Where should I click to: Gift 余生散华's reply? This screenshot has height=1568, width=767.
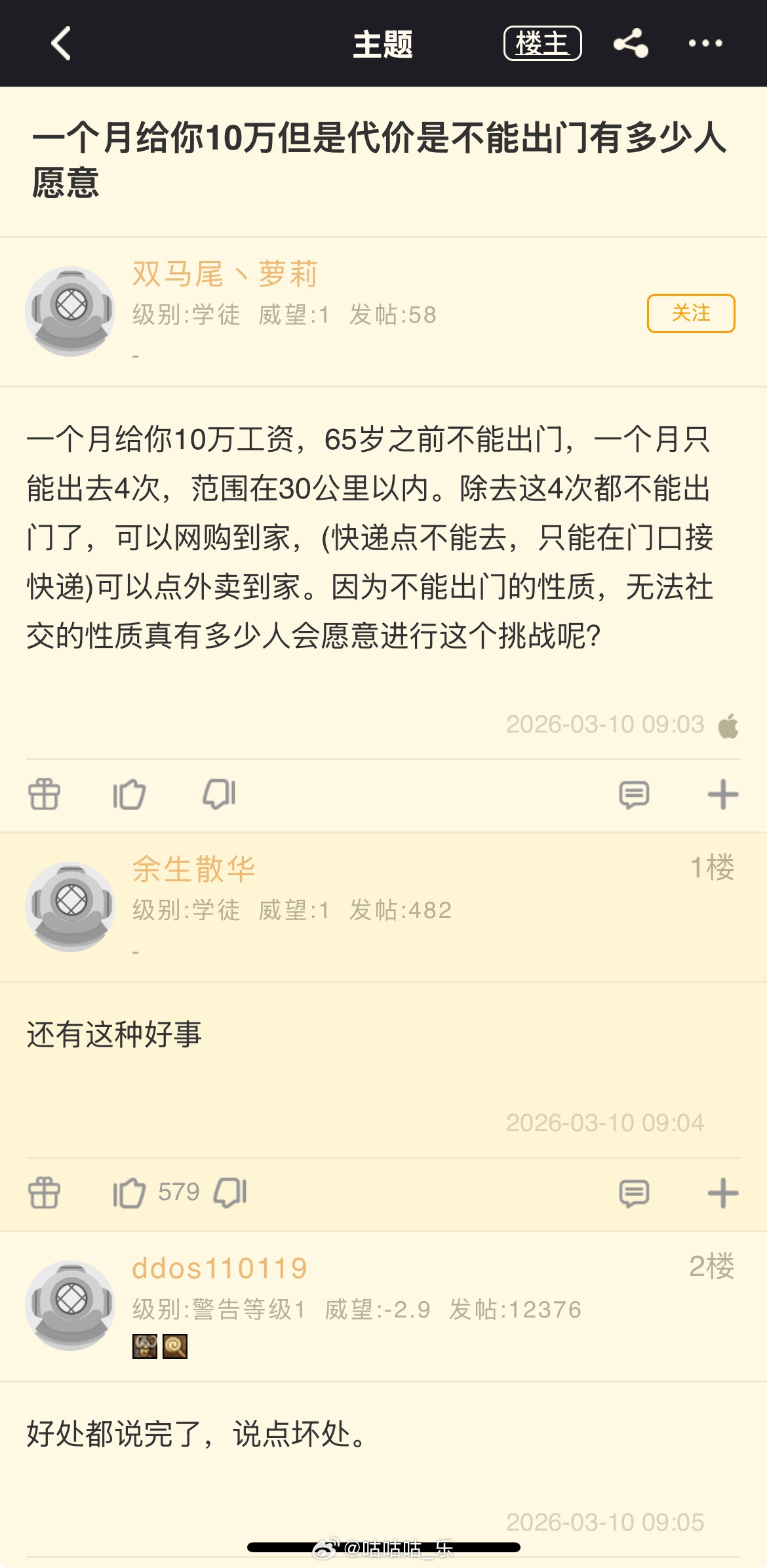(44, 1193)
